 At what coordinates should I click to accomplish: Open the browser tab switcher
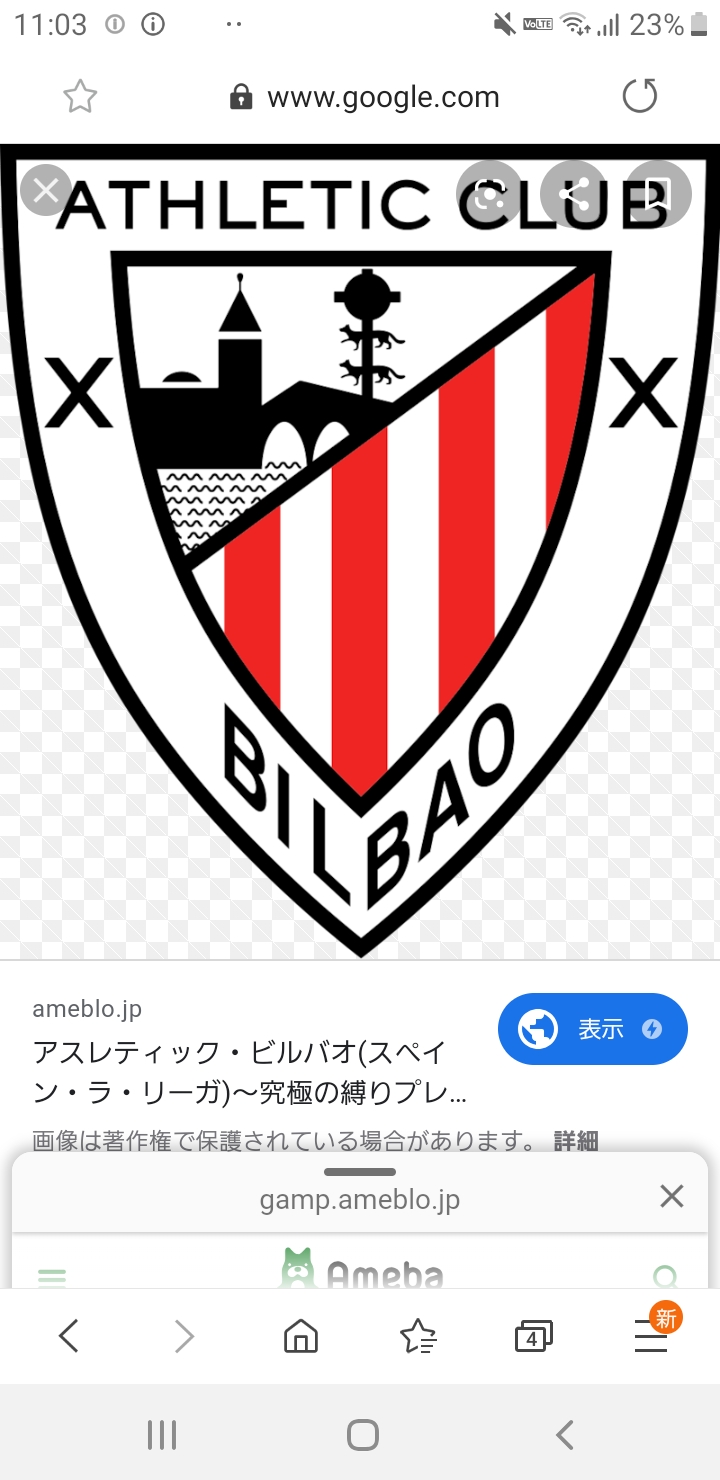pos(533,1336)
